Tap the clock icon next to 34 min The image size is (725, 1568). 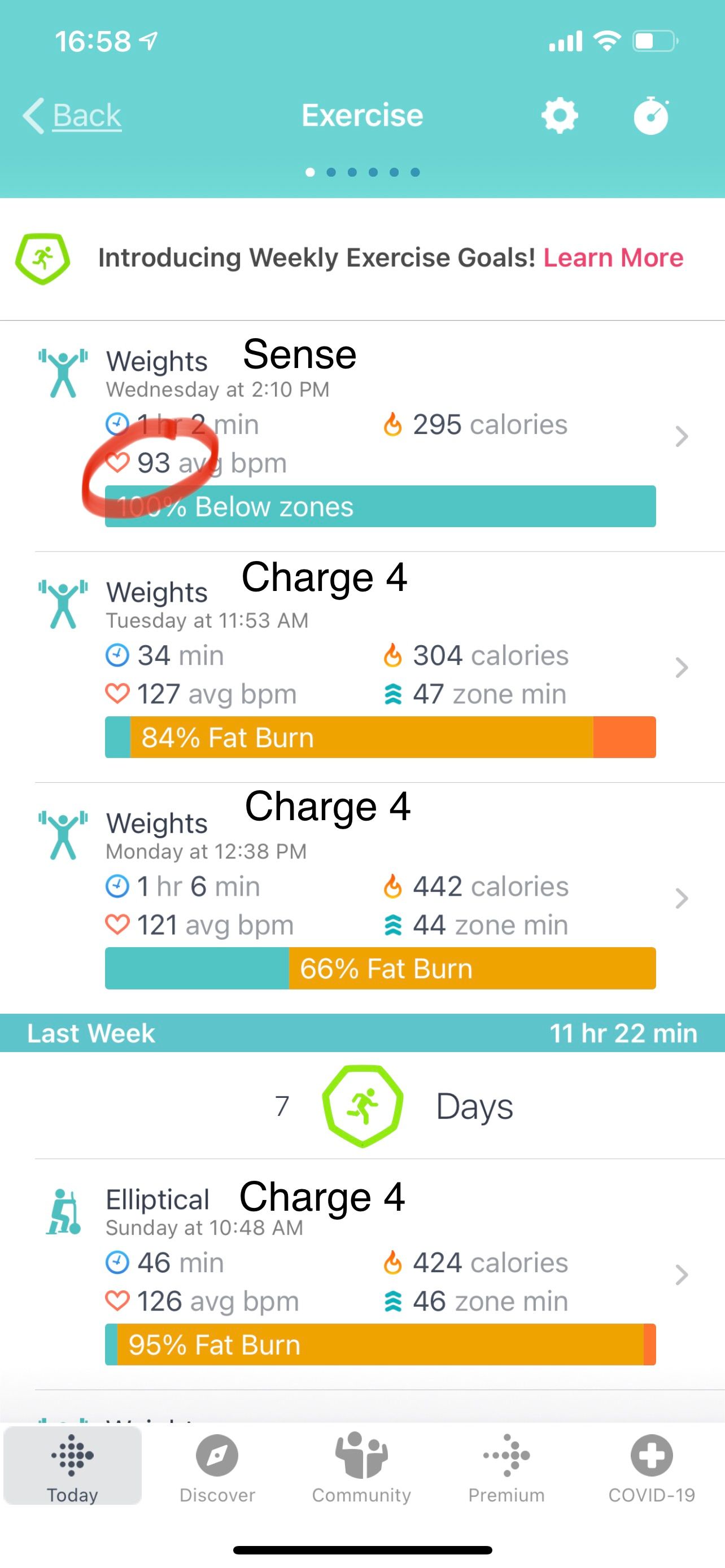[119, 655]
